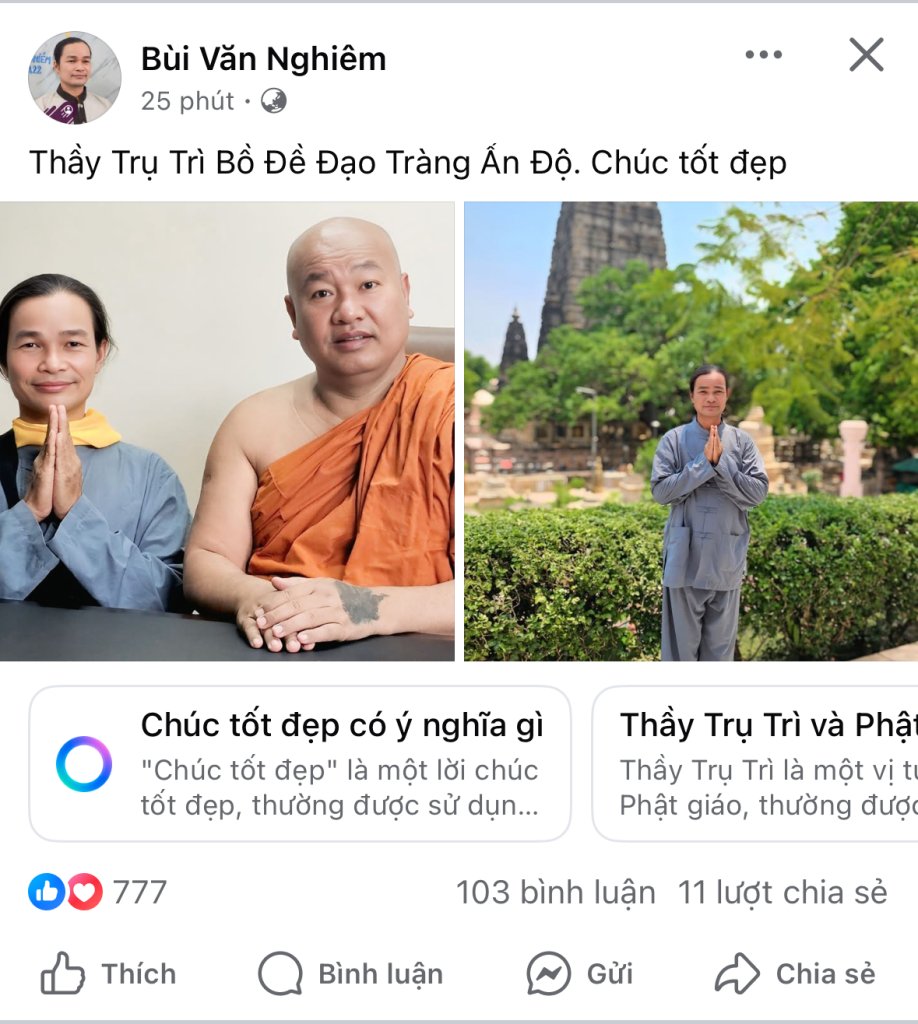Screen dimensions: 918x1024
Task: Share the post with Chia sẻ
Action: [x=795, y=973]
